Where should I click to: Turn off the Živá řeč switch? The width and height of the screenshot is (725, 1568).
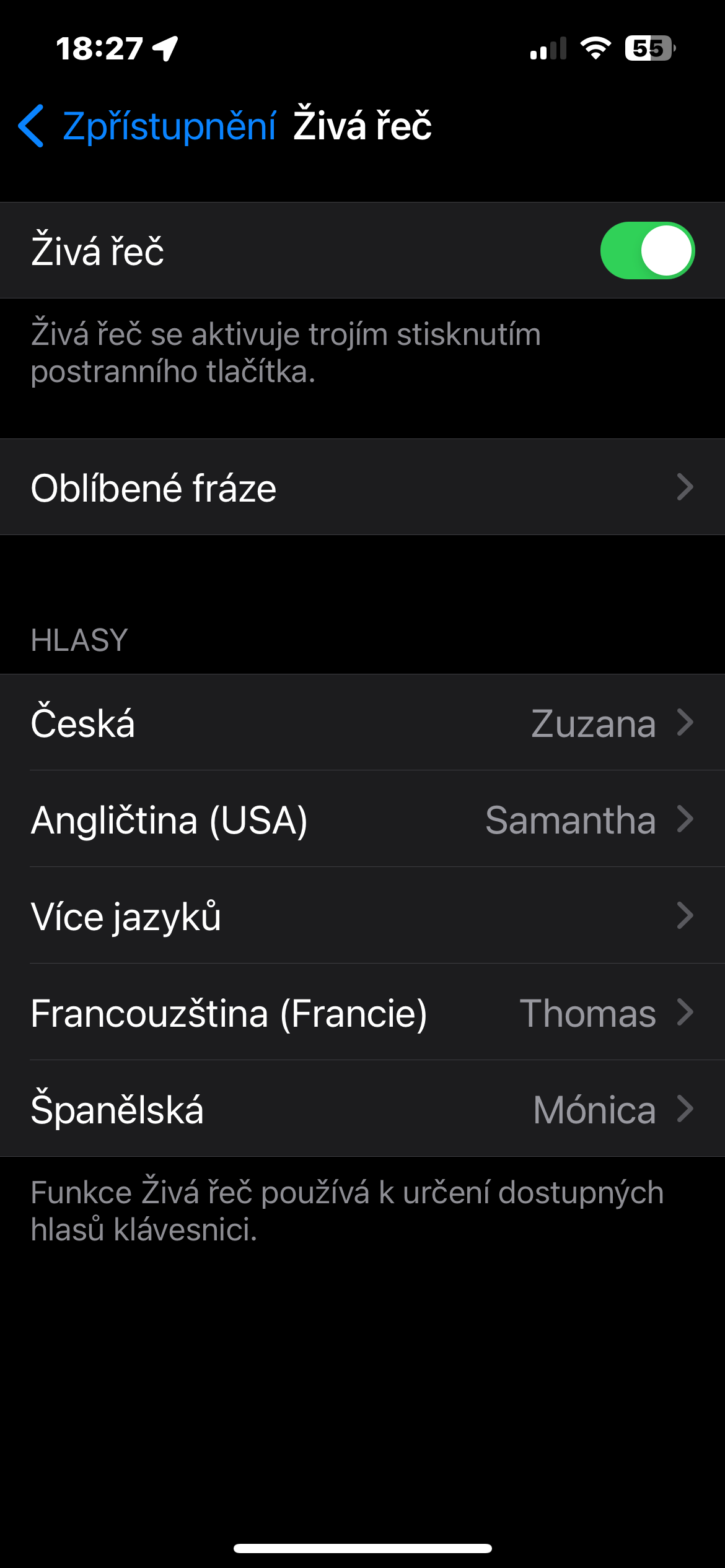click(647, 251)
